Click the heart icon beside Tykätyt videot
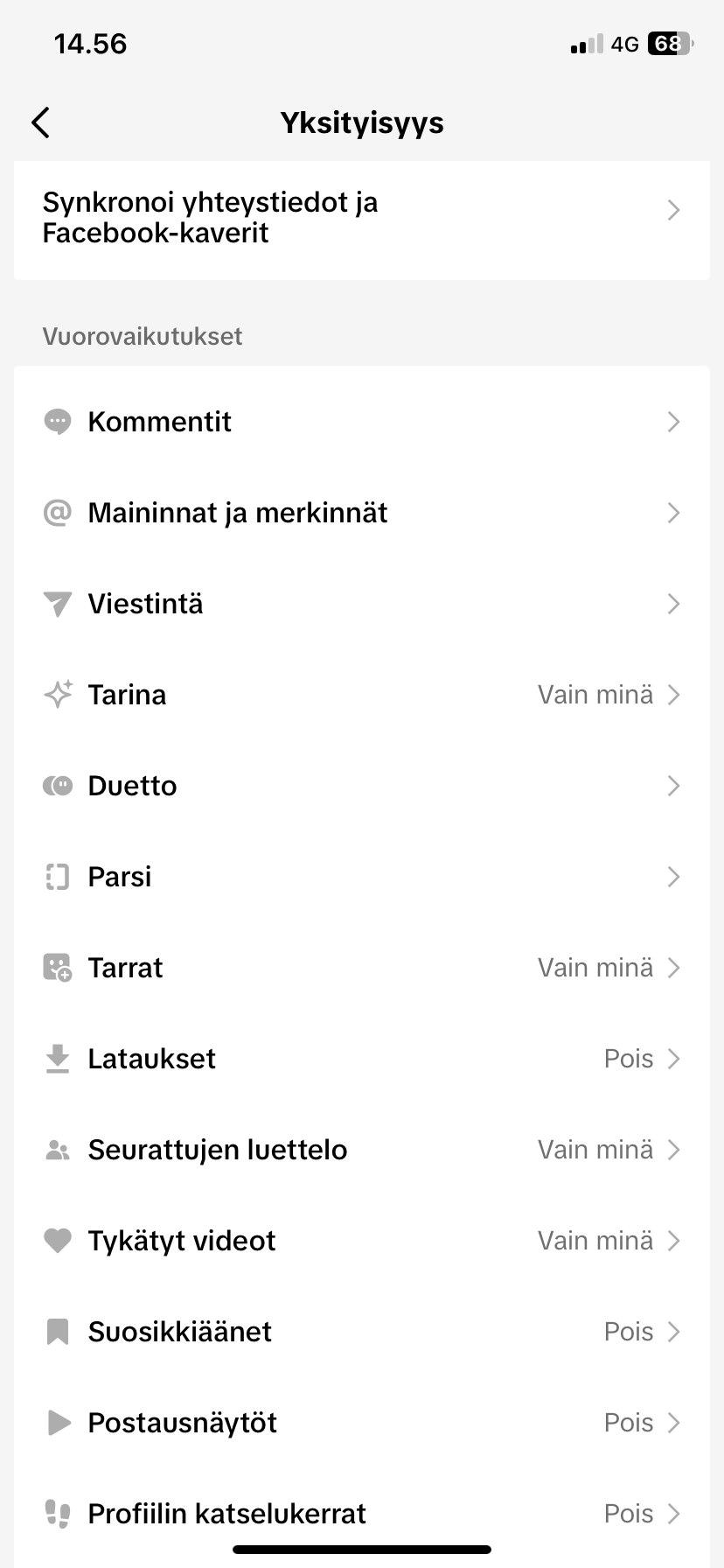Image resolution: width=724 pixels, height=1568 pixels. 57,1241
